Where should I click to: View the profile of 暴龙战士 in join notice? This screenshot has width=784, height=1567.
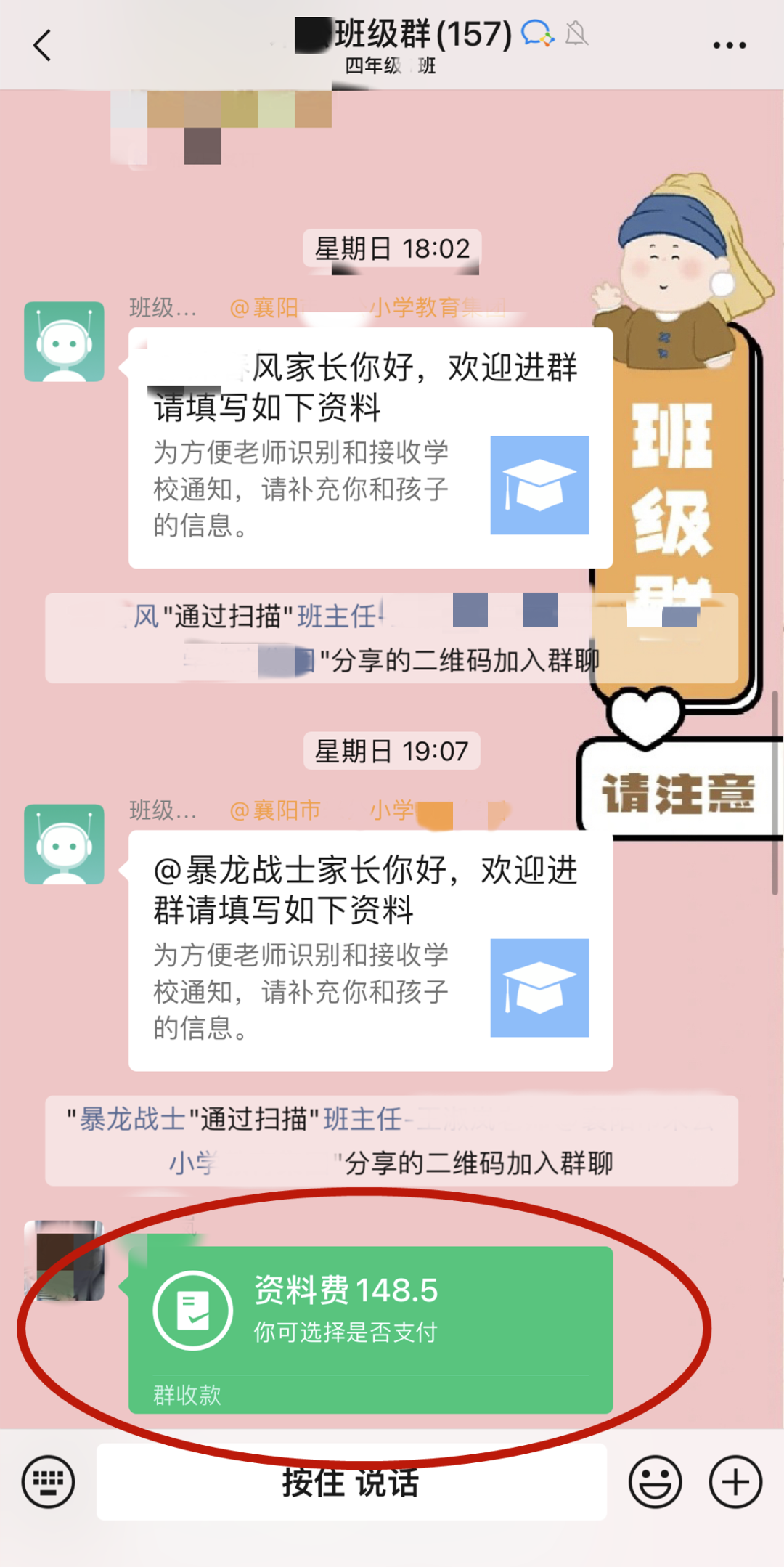[132, 1119]
